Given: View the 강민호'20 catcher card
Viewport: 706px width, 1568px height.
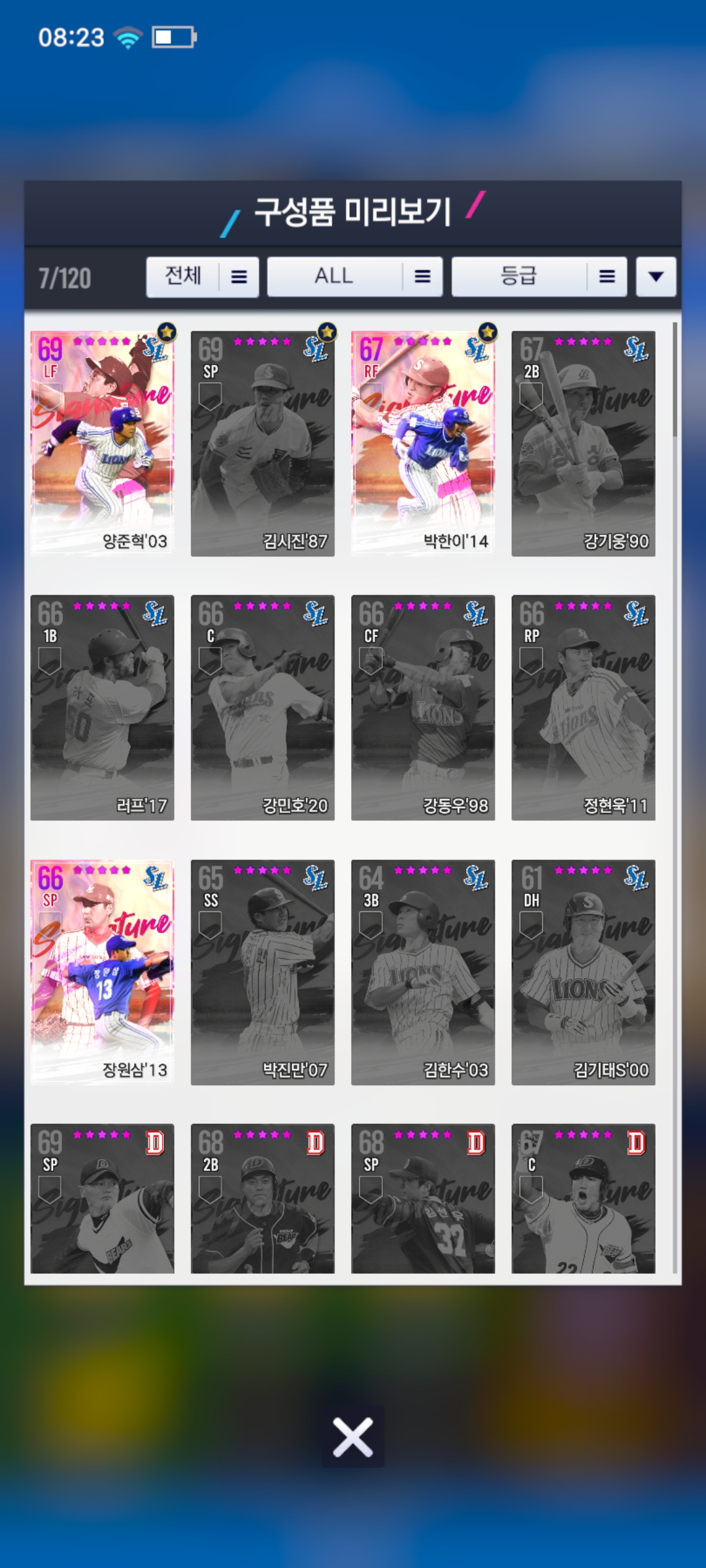Looking at the screenshot, I should (x=262, y=708).
